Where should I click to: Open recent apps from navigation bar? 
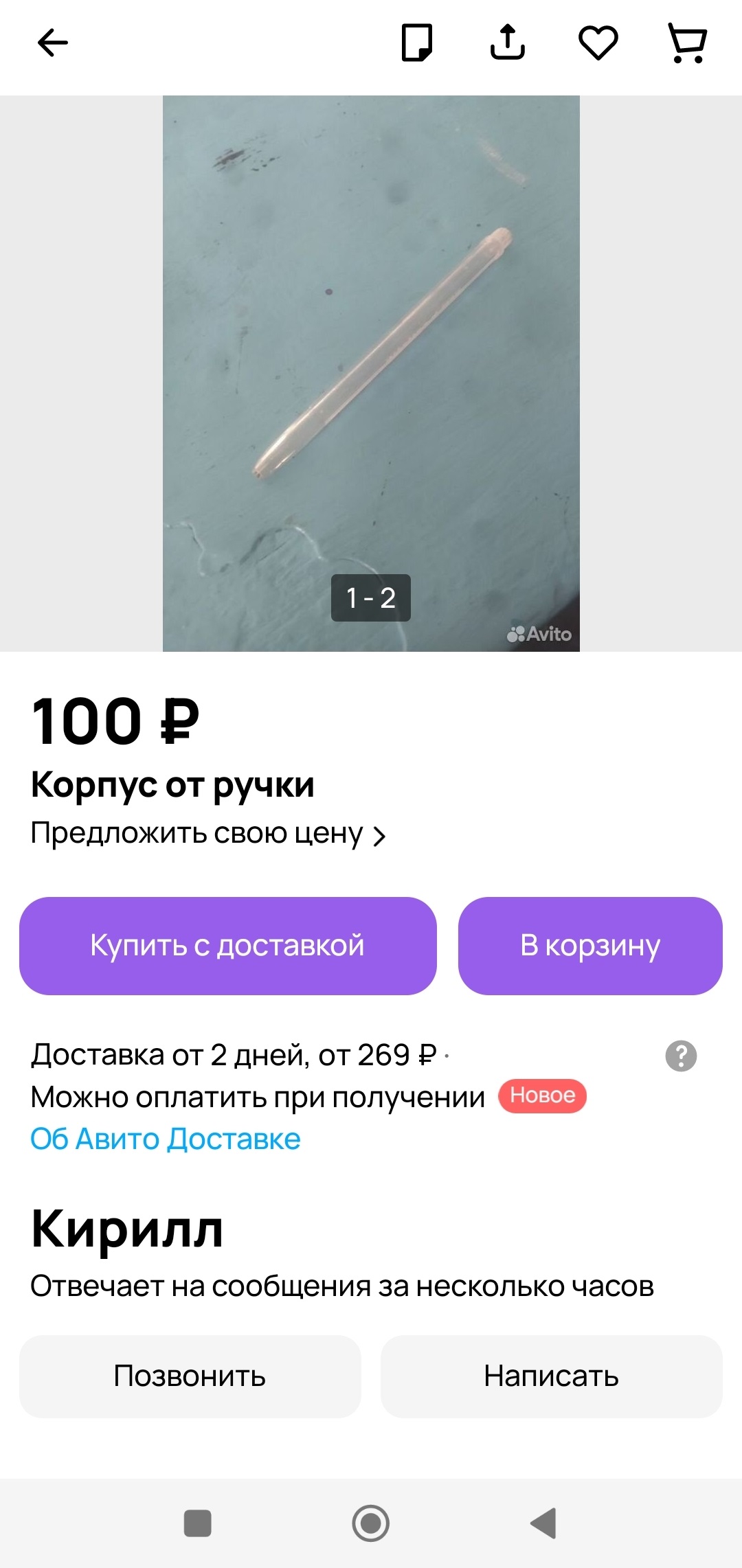pyautogui.click(x=198, y=1523)
